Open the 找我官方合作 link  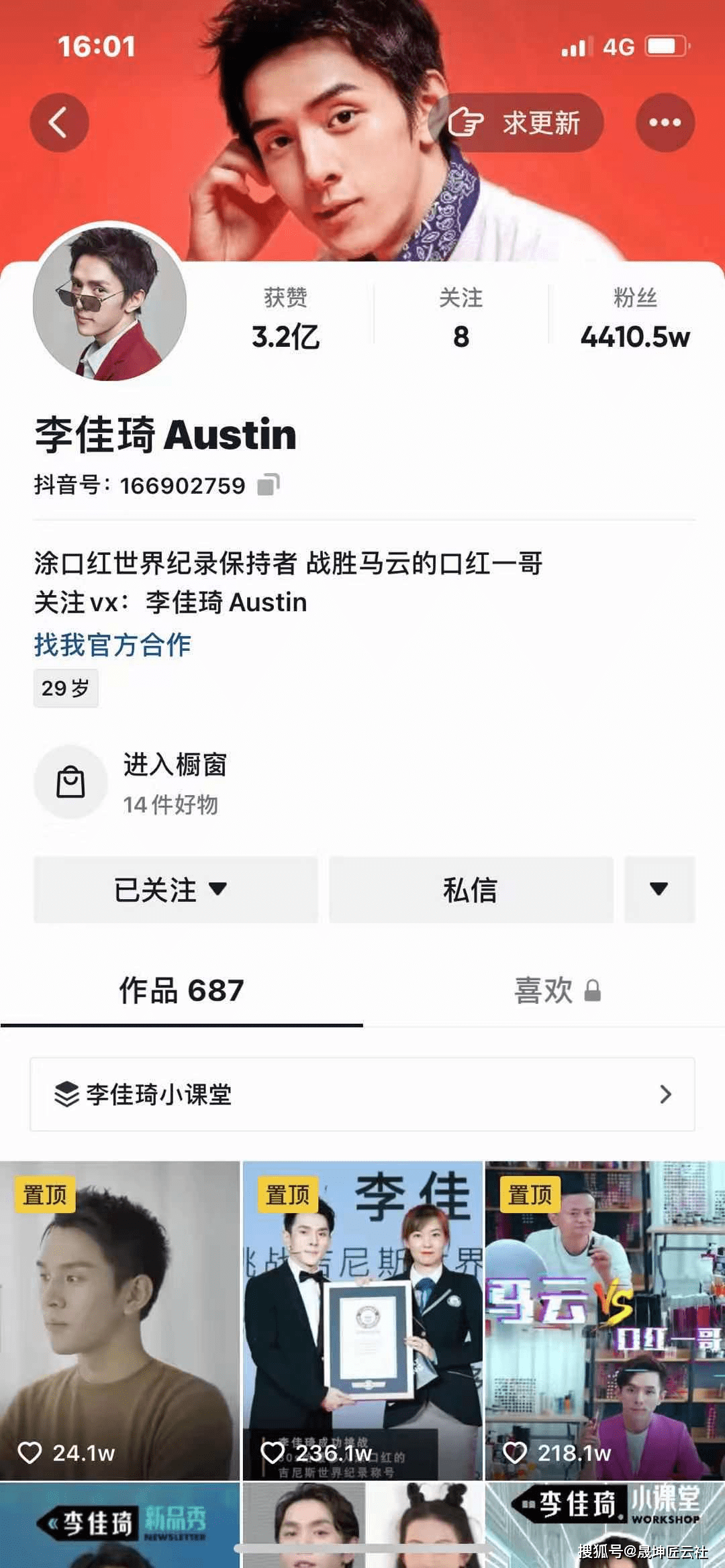click(113, 645)
